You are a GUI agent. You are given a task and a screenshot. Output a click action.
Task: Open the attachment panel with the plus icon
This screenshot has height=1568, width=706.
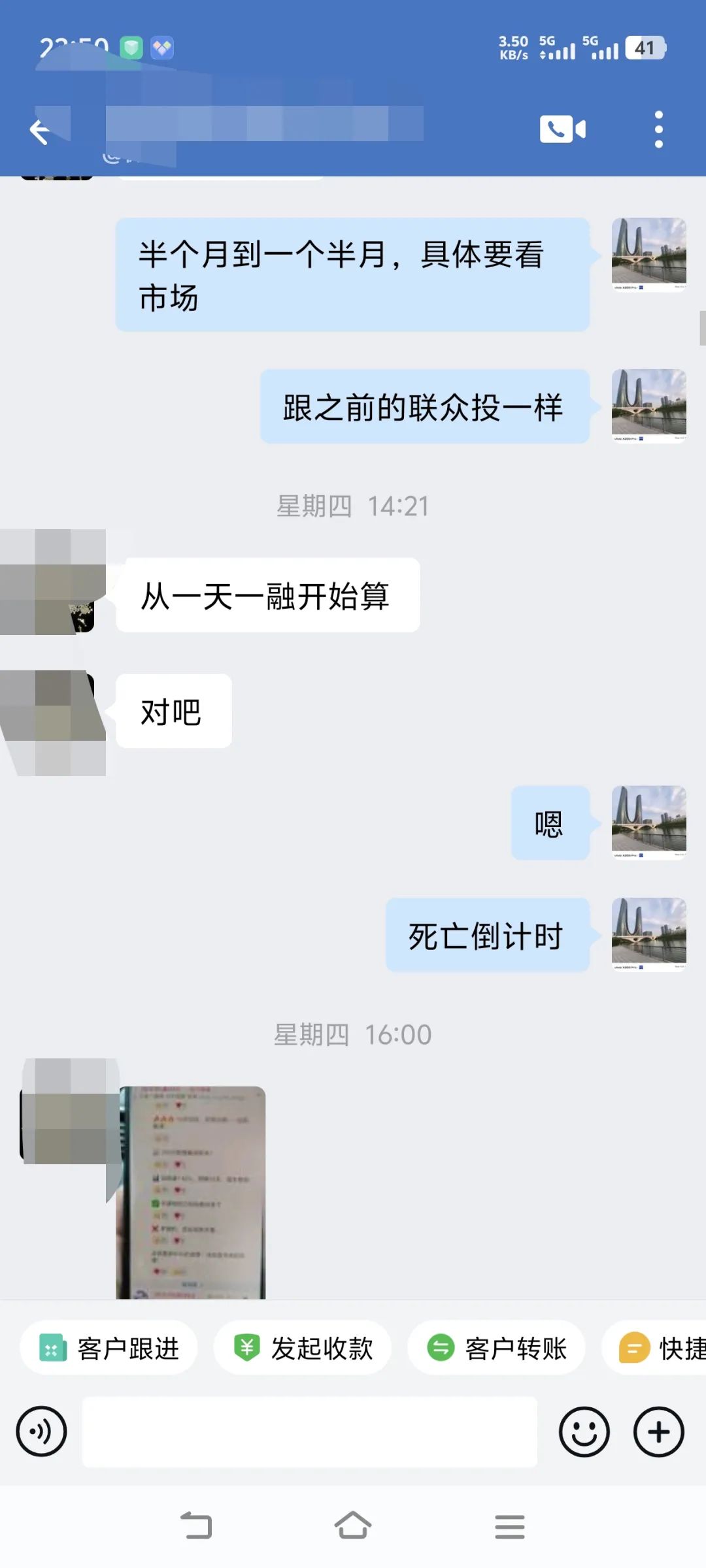658,1431
